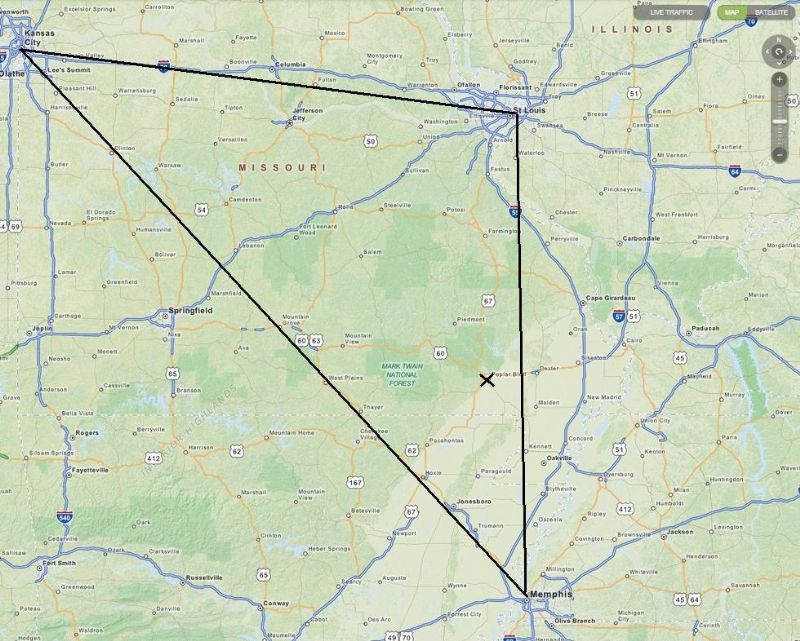Zoom in with the plus button

click(x=780, y=79)
